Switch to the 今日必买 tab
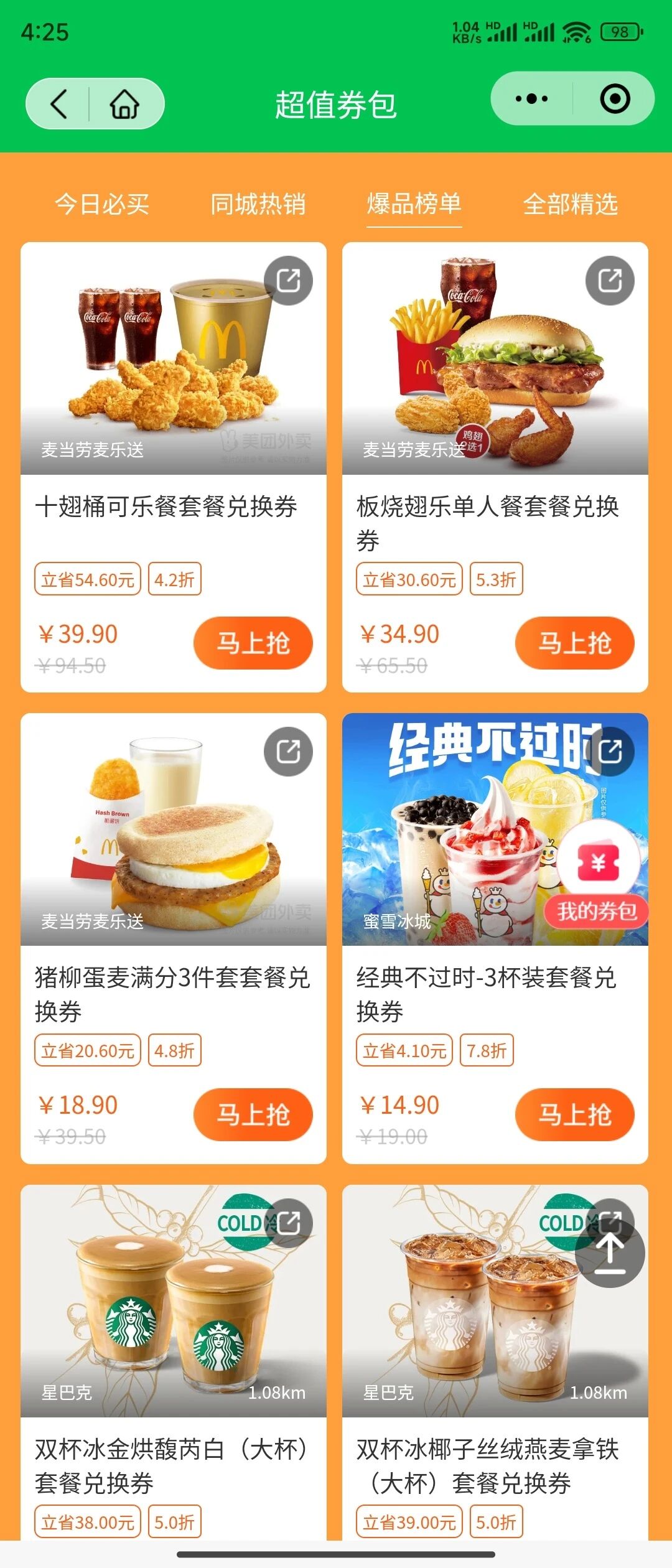Screen dimensions: 672x1568 pos(102,204)
